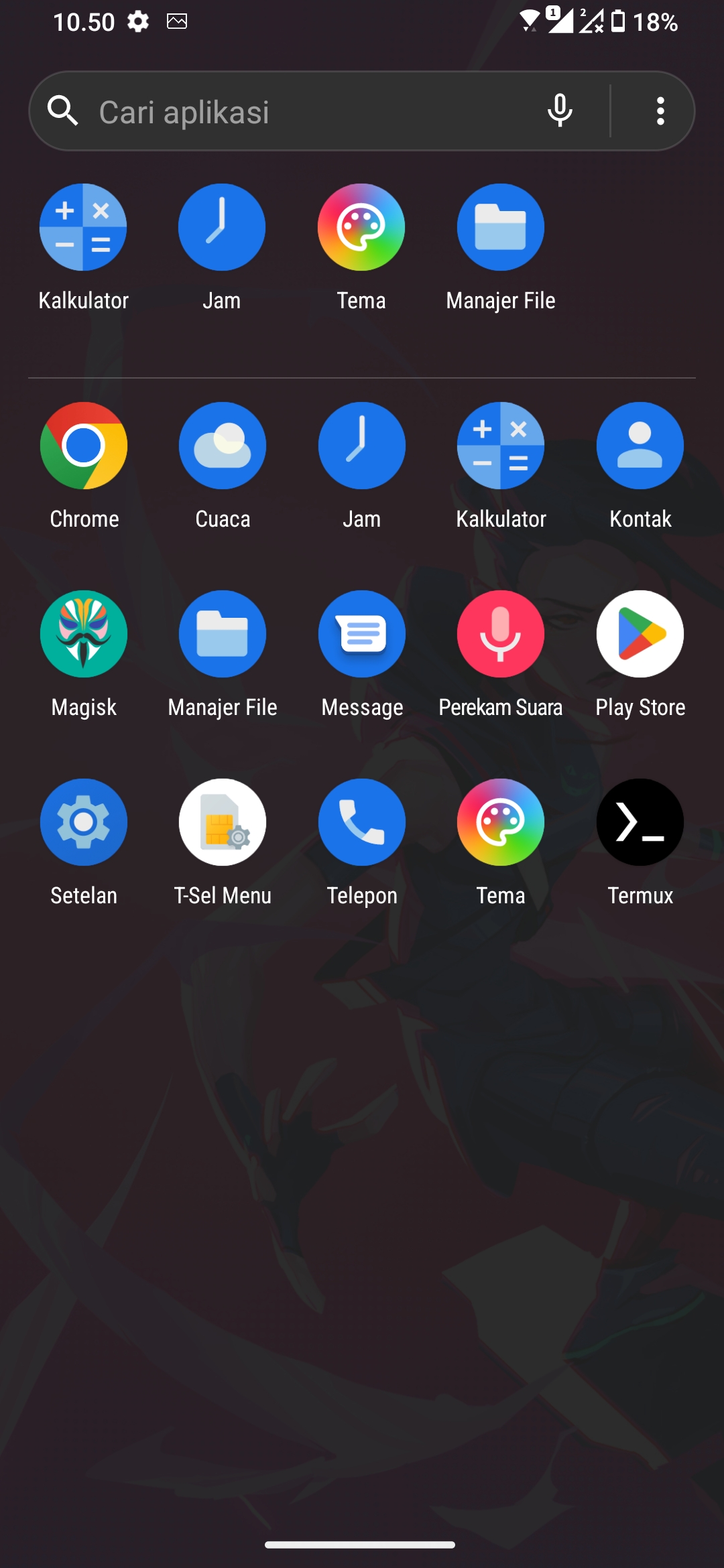Image resolution: width=724 pixels, height=1568 pixels.
Task: Open T-Sel Menu app
Action: click(223, 823)
